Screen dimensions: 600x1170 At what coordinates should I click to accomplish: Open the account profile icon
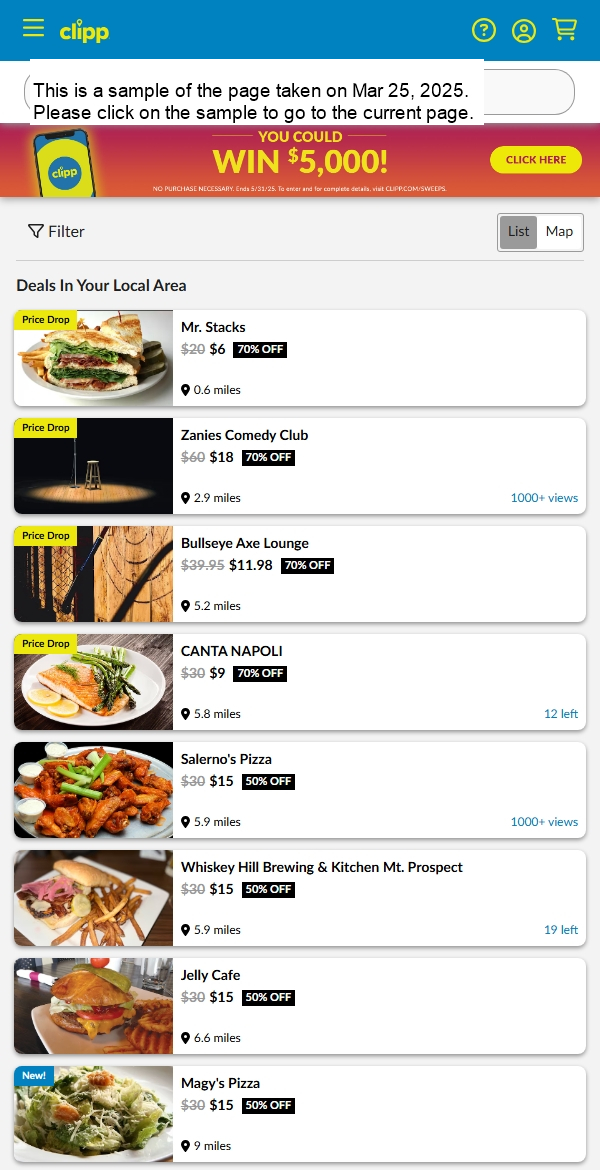524,30
